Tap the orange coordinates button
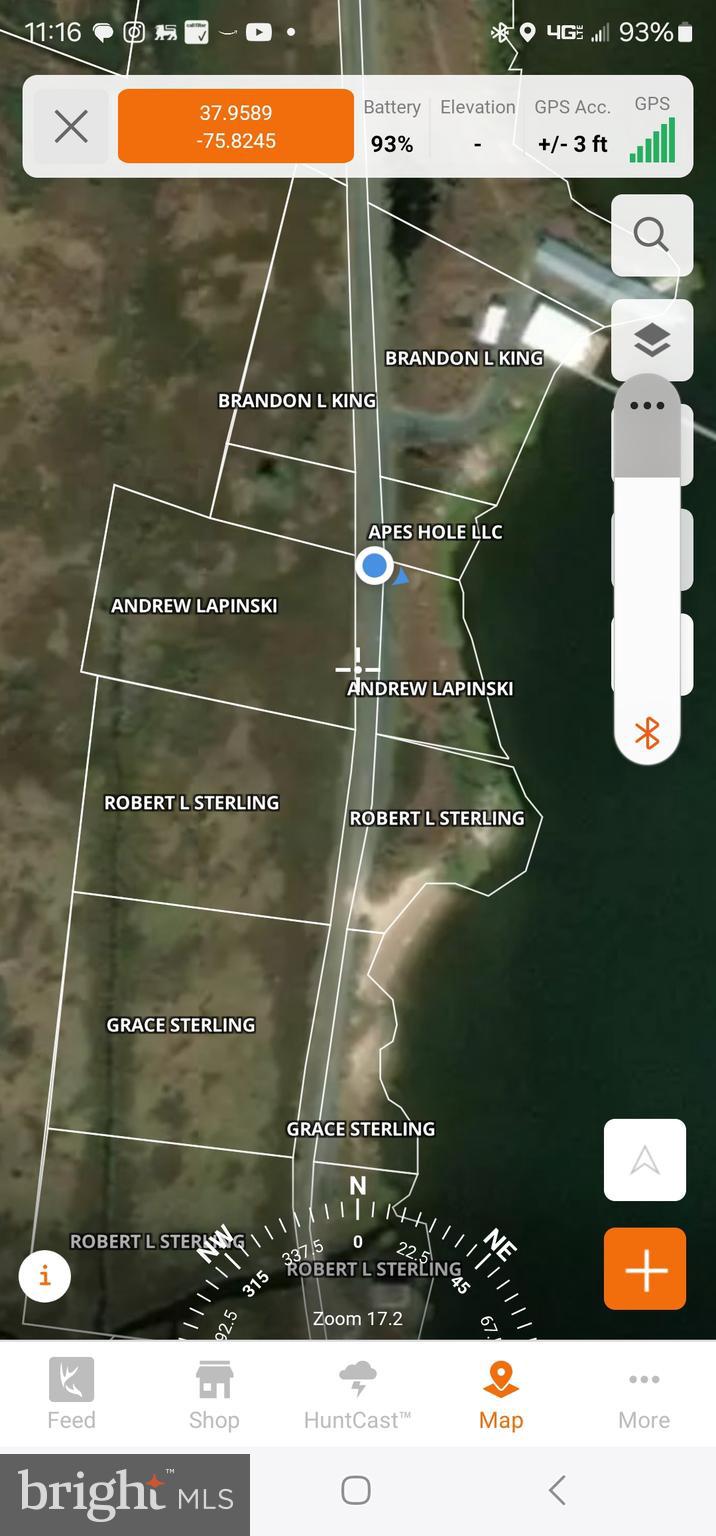Image resolution: width=716 pixels, height=1536 pixels. click(x=236, y=127)
